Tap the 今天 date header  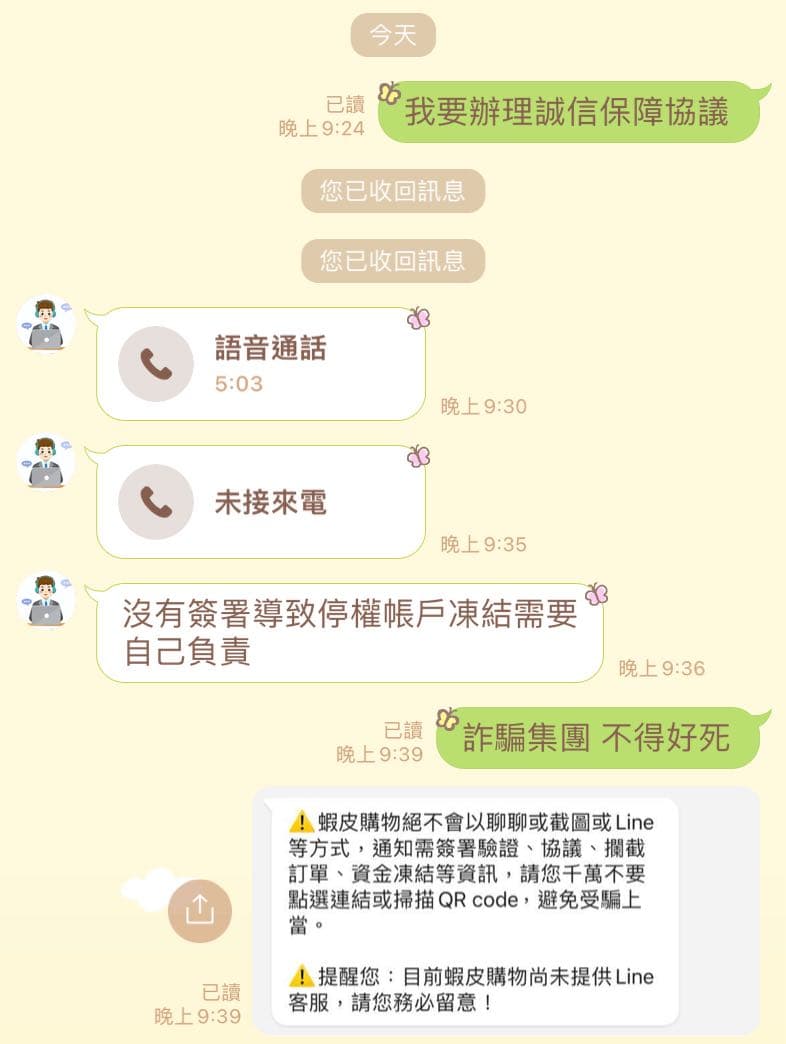pyautogui.click(x=393, y=35)
